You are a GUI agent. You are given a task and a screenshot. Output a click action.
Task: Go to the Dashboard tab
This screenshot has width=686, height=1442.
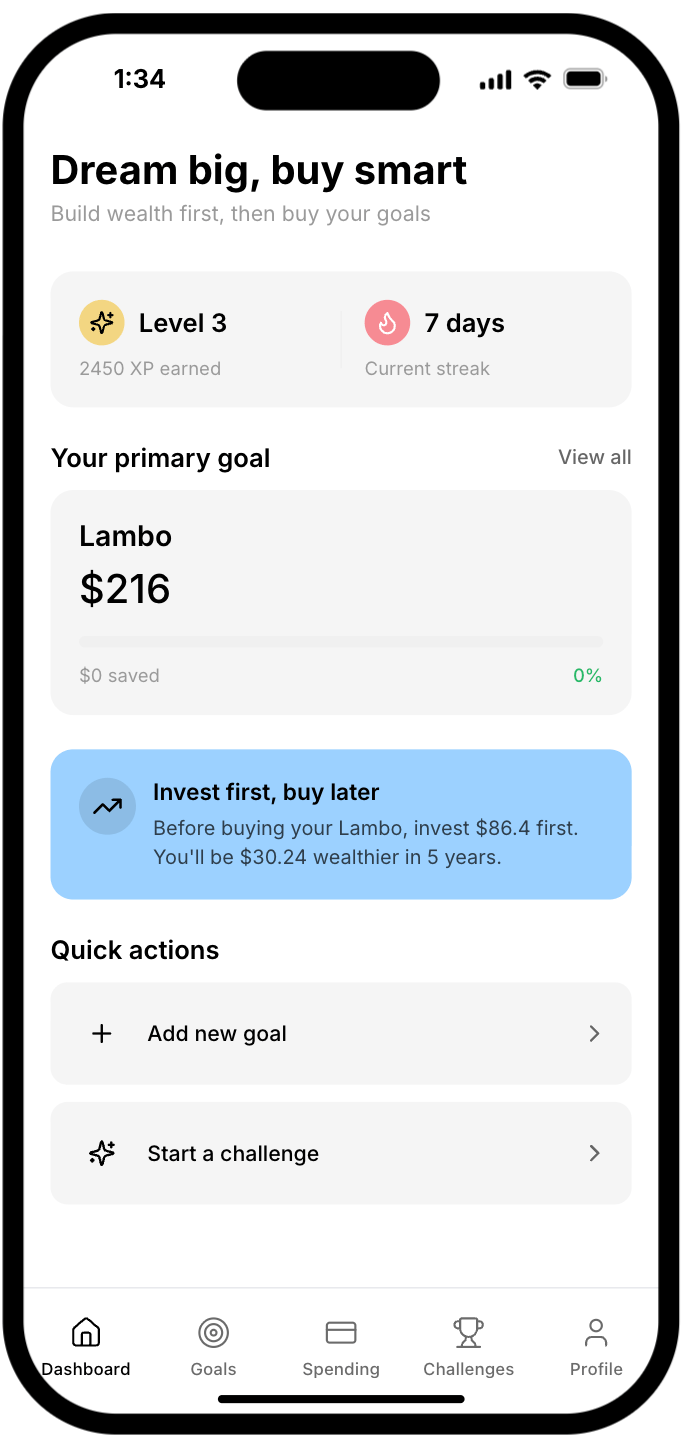[x=86, y=1346]
